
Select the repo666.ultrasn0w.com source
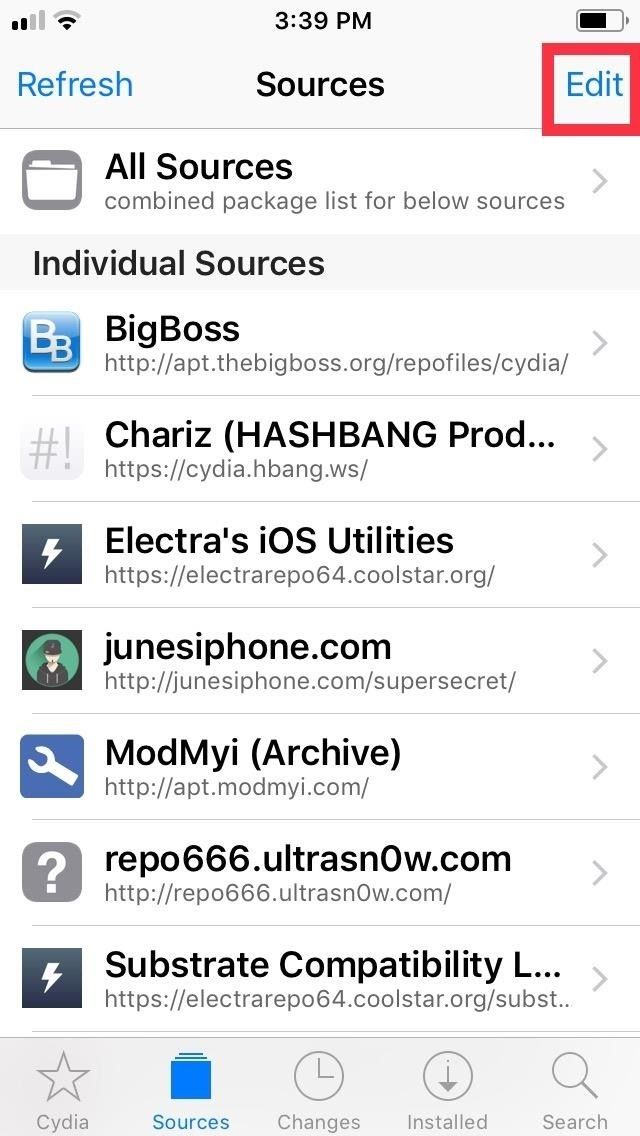point(320,873)
